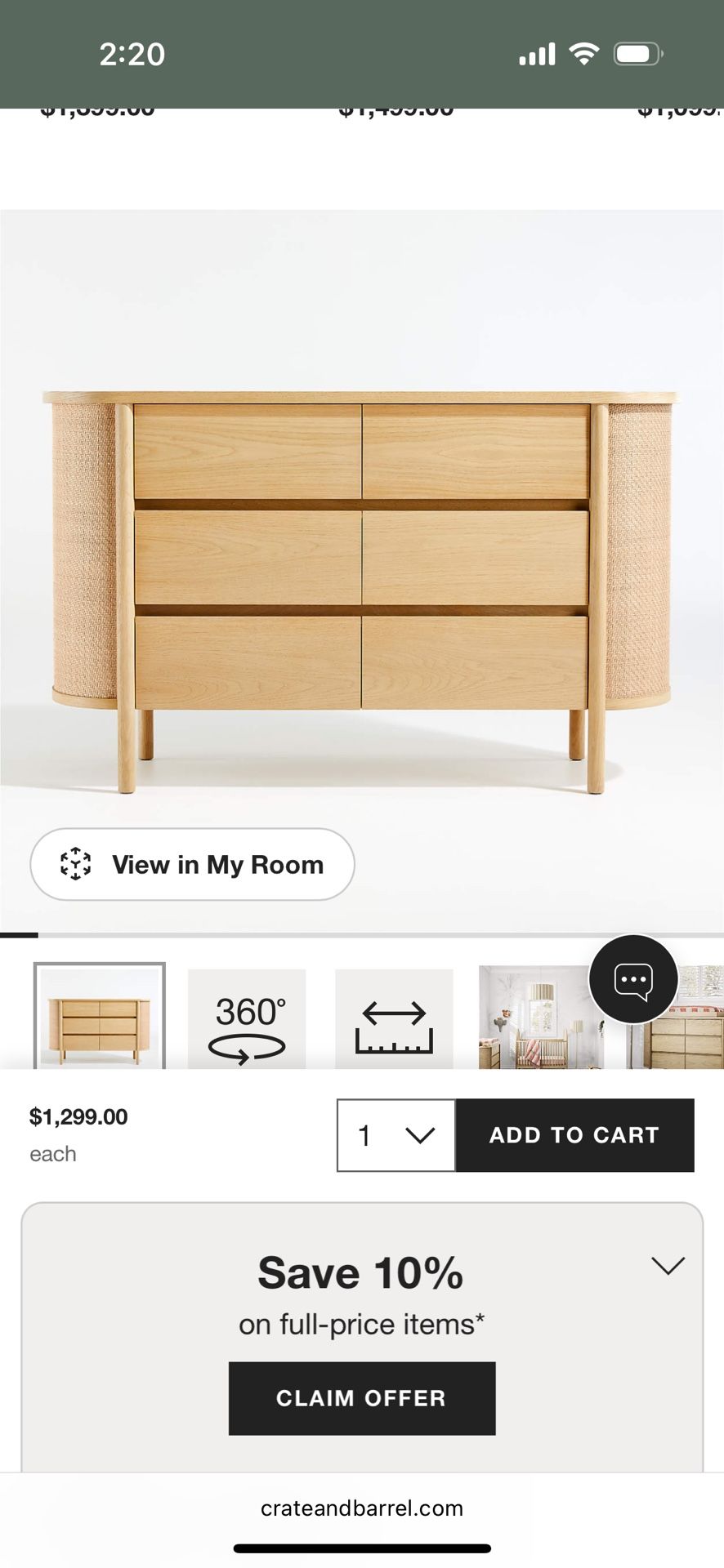
Task: Open the live chat bubble
Action: point(633,979)
